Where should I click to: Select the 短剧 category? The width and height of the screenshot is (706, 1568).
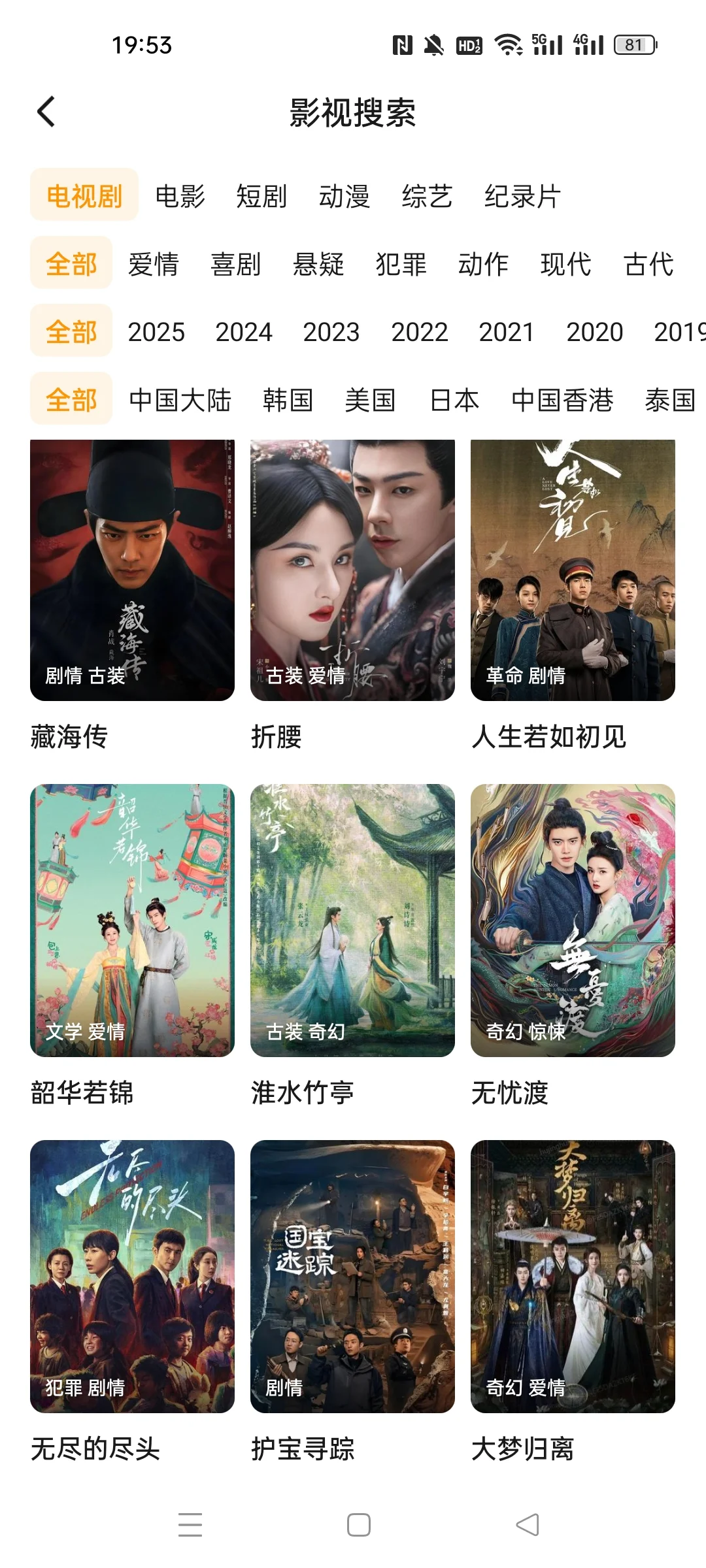[261, 196]
